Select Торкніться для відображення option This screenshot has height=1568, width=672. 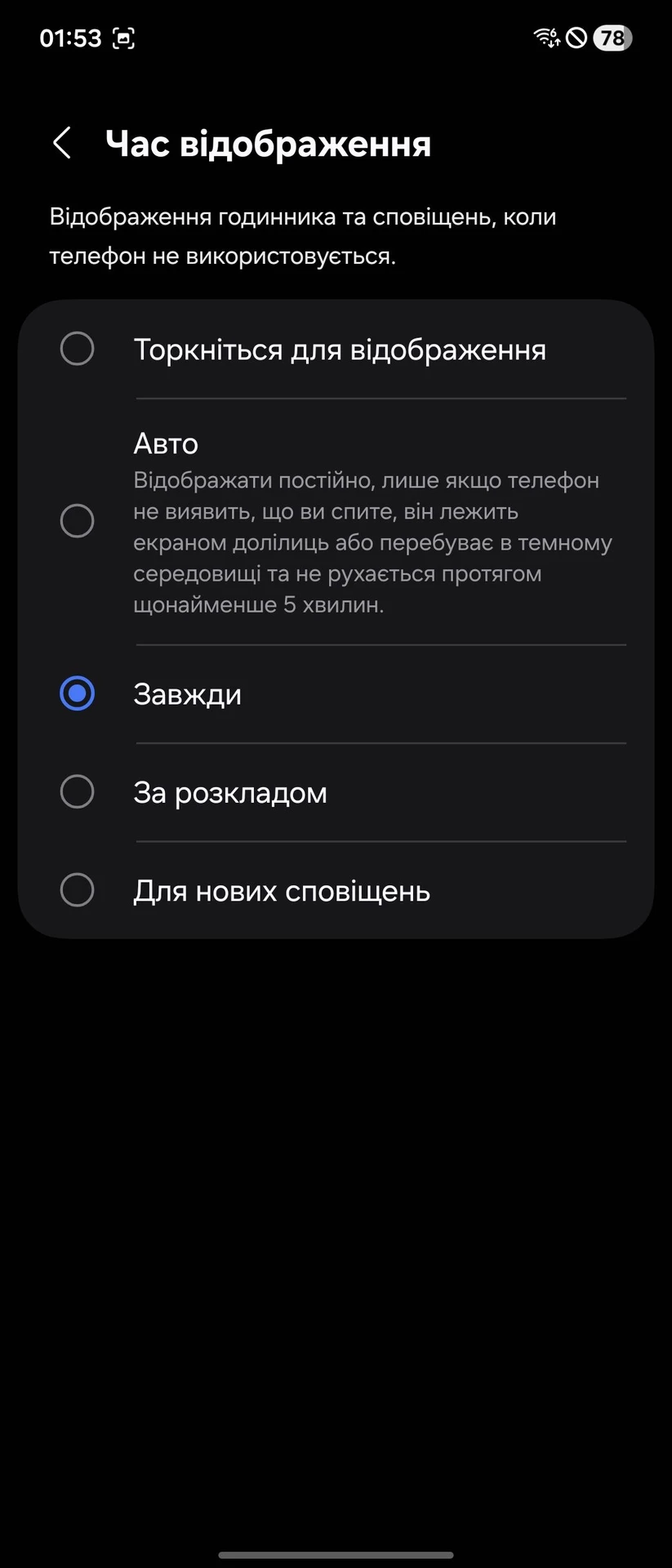pyautogui.click(x=78, y=350)
